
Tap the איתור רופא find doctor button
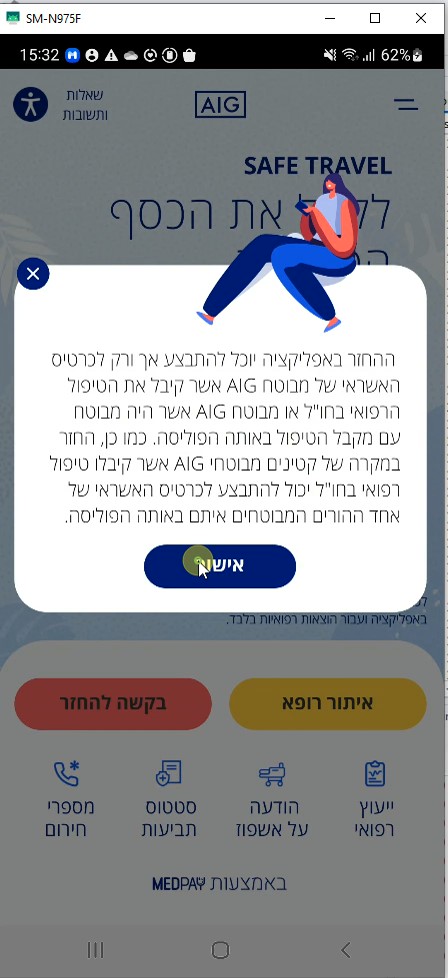tap(328, 704)
